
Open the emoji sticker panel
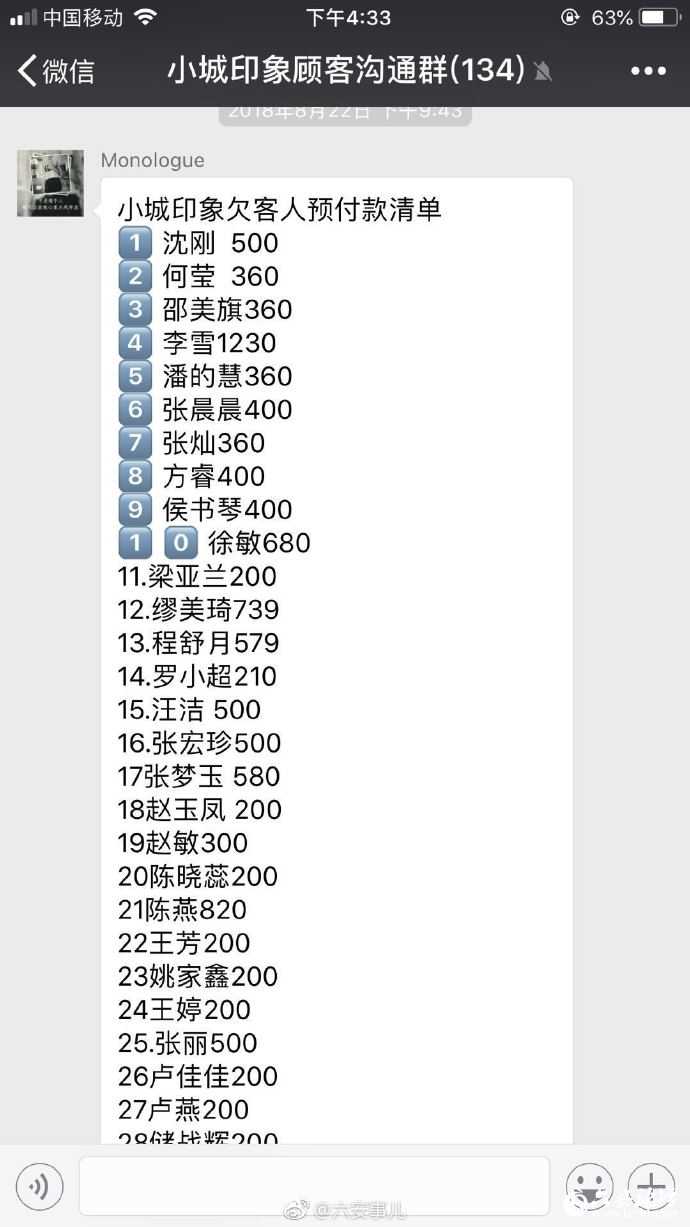pyautogui.click(x=589, y=1187)
